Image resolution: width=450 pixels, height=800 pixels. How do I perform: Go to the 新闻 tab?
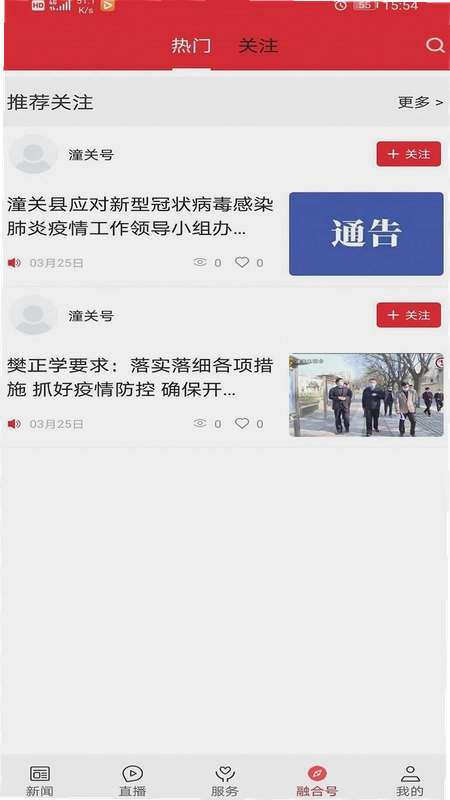pos(40,781)
